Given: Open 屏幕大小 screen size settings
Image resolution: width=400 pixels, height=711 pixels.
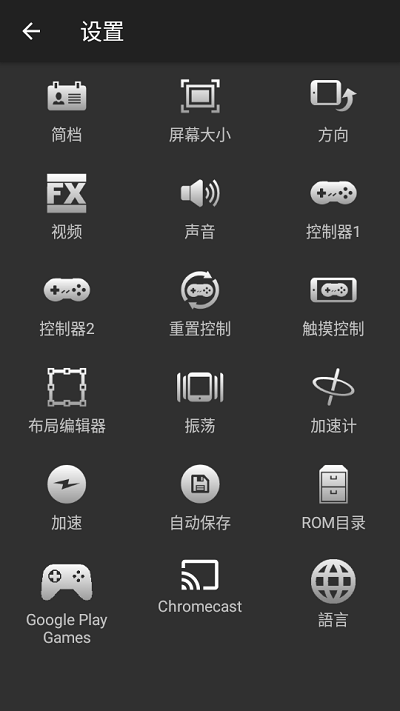Looking at the screenshot, I should (x=200, y=111).
